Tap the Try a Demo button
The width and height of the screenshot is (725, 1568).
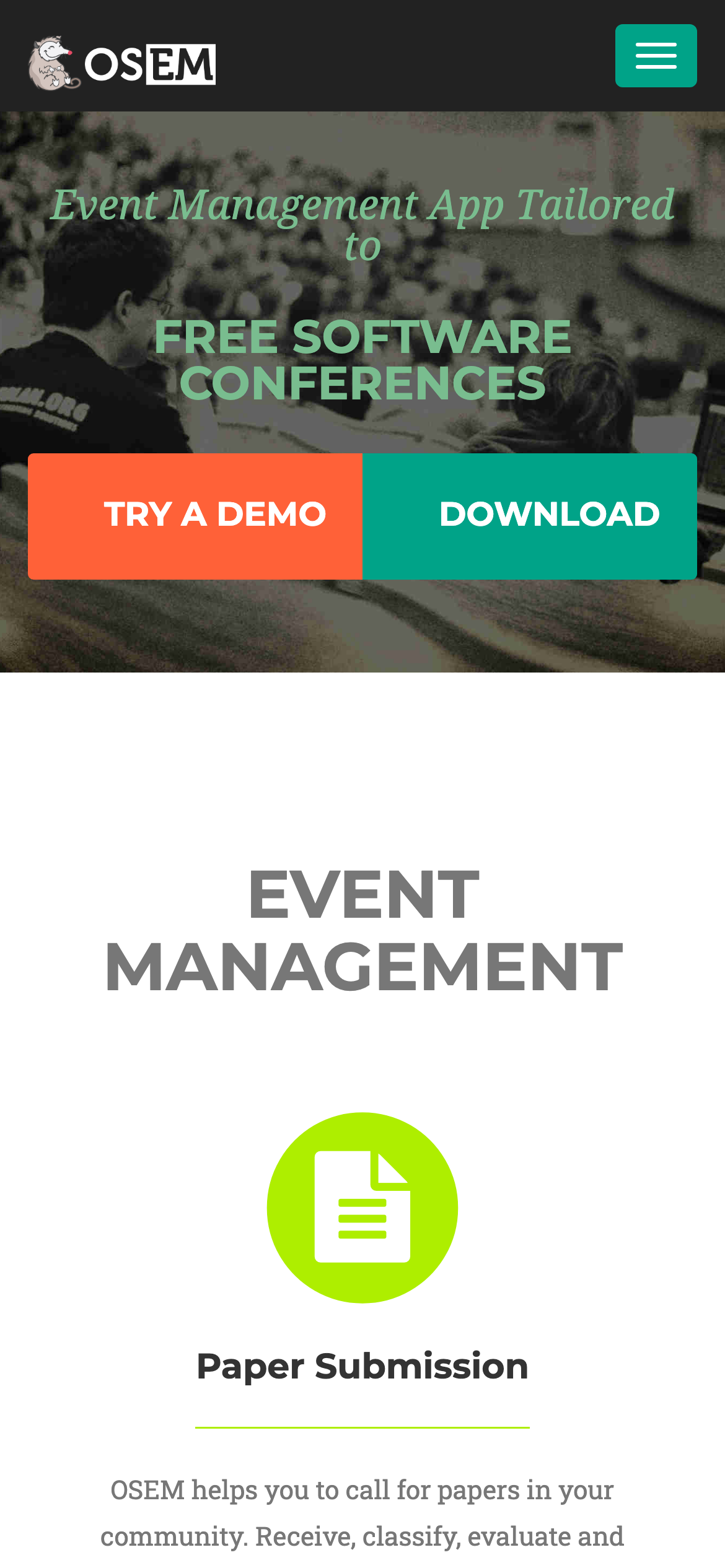coord(195,516)
